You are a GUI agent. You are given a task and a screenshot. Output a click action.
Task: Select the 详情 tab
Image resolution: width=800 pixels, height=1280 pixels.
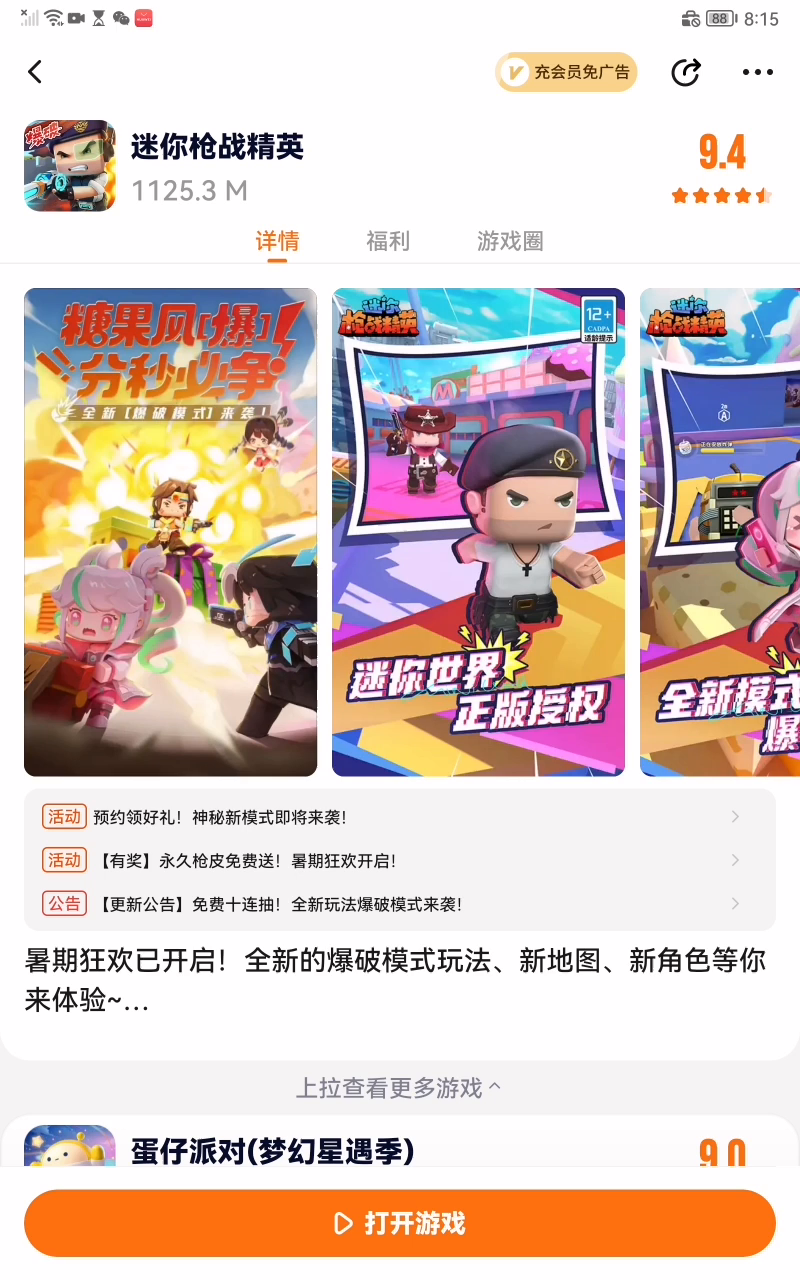tap(277, 241)
